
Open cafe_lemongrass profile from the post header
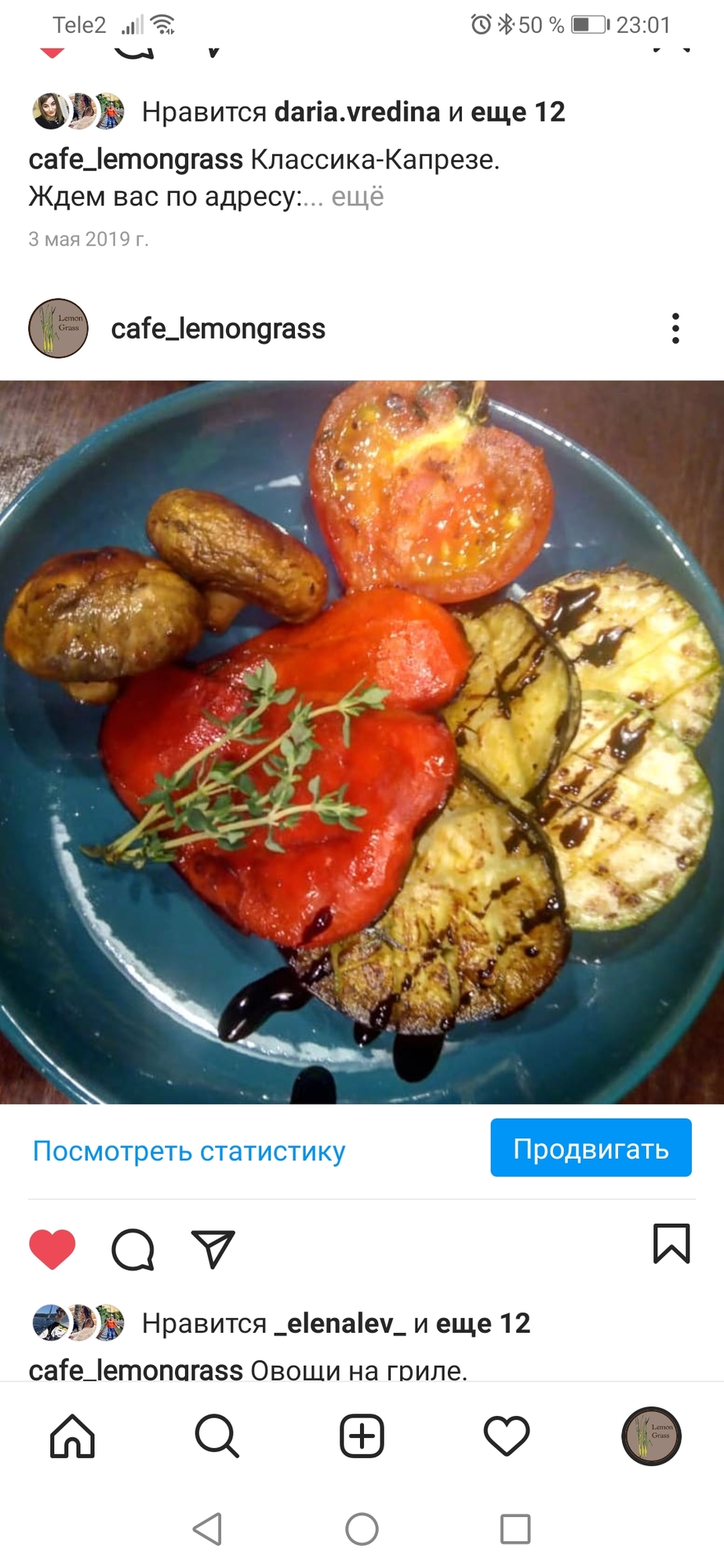pos(217,328)
